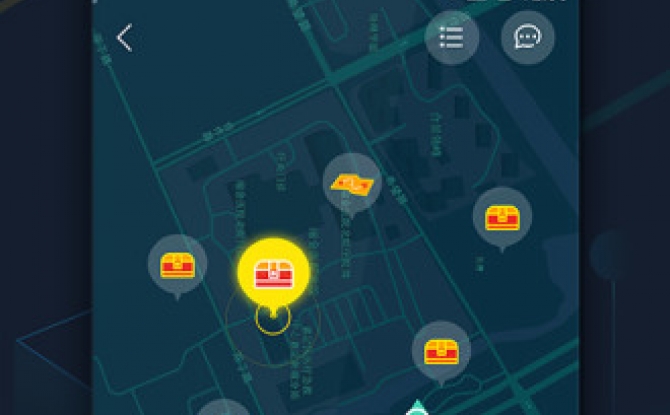Open the list view icon
670x415 pixels.
[451, 38]
